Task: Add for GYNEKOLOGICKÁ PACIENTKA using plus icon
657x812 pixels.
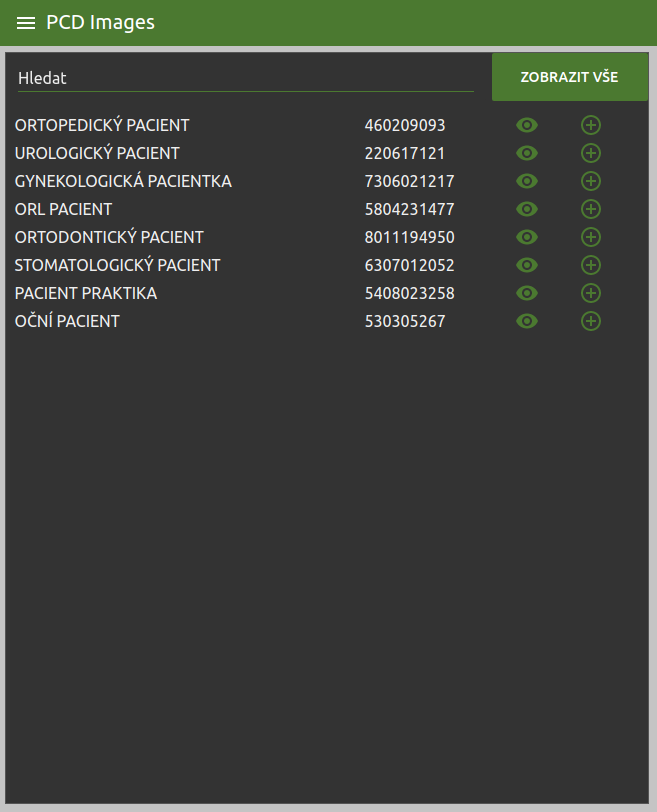Action: click(591, 181)
